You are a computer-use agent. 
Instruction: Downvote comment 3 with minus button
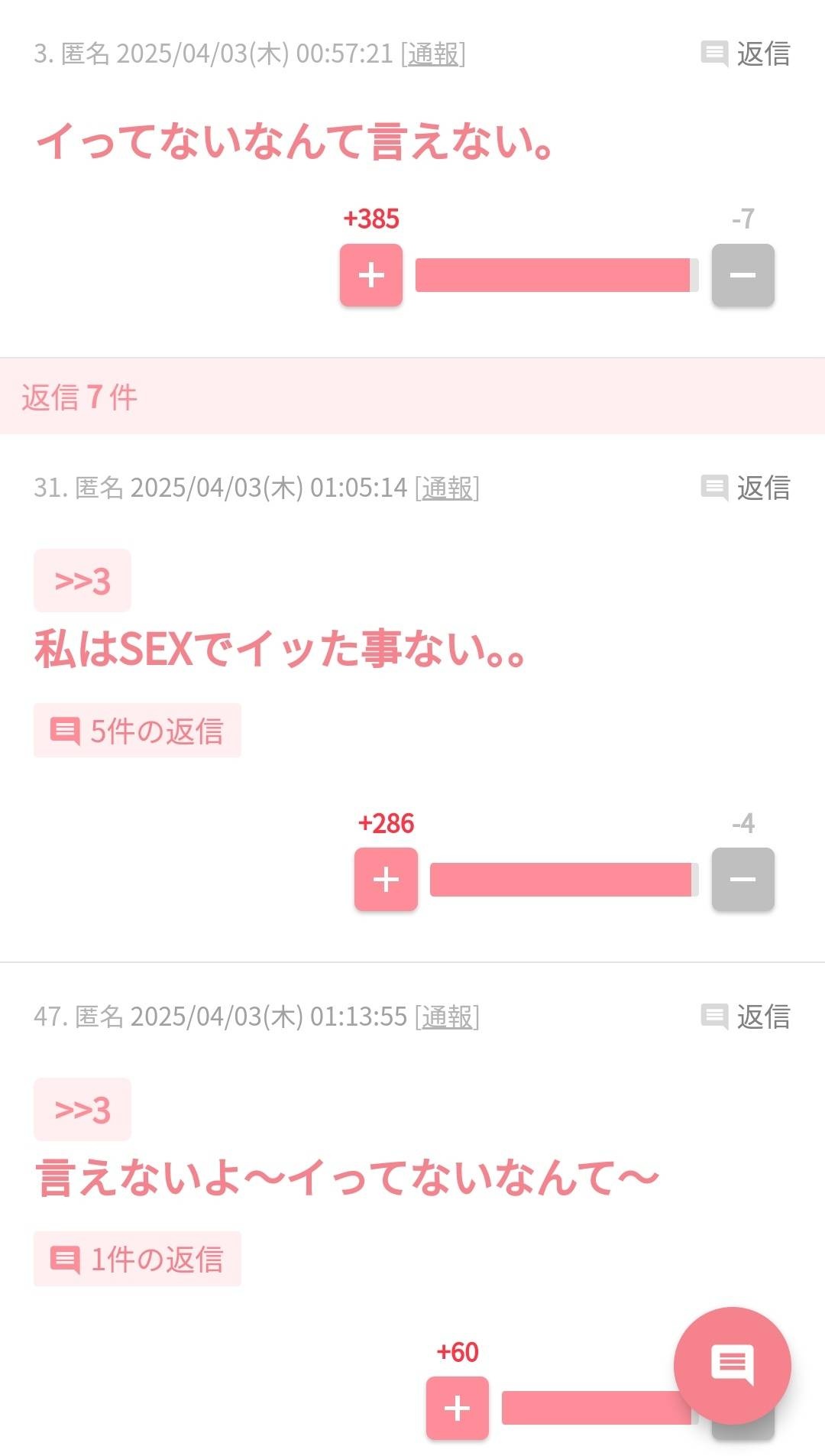click(742, 275)
